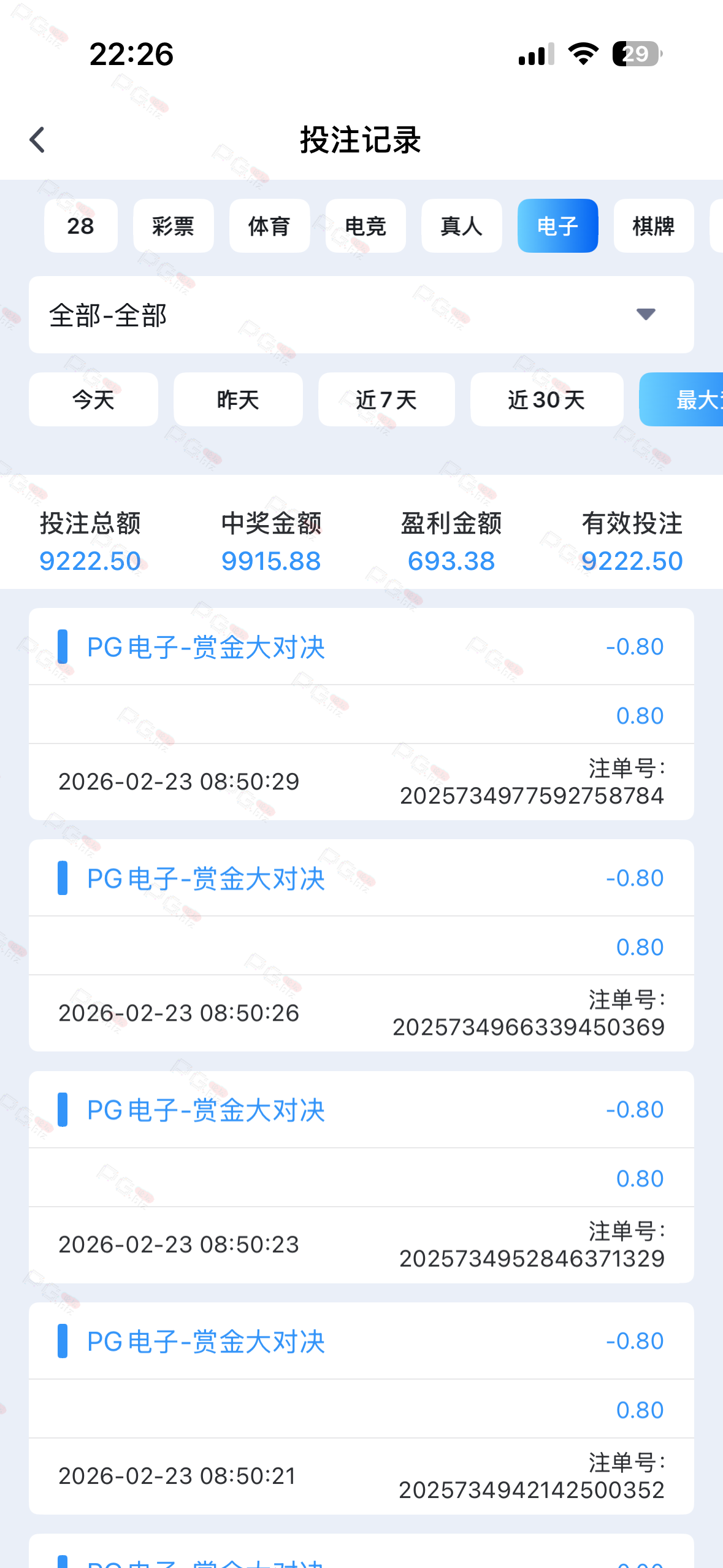
Task: Open the bet record at 08:50:23
Action: click(361, 1177)
